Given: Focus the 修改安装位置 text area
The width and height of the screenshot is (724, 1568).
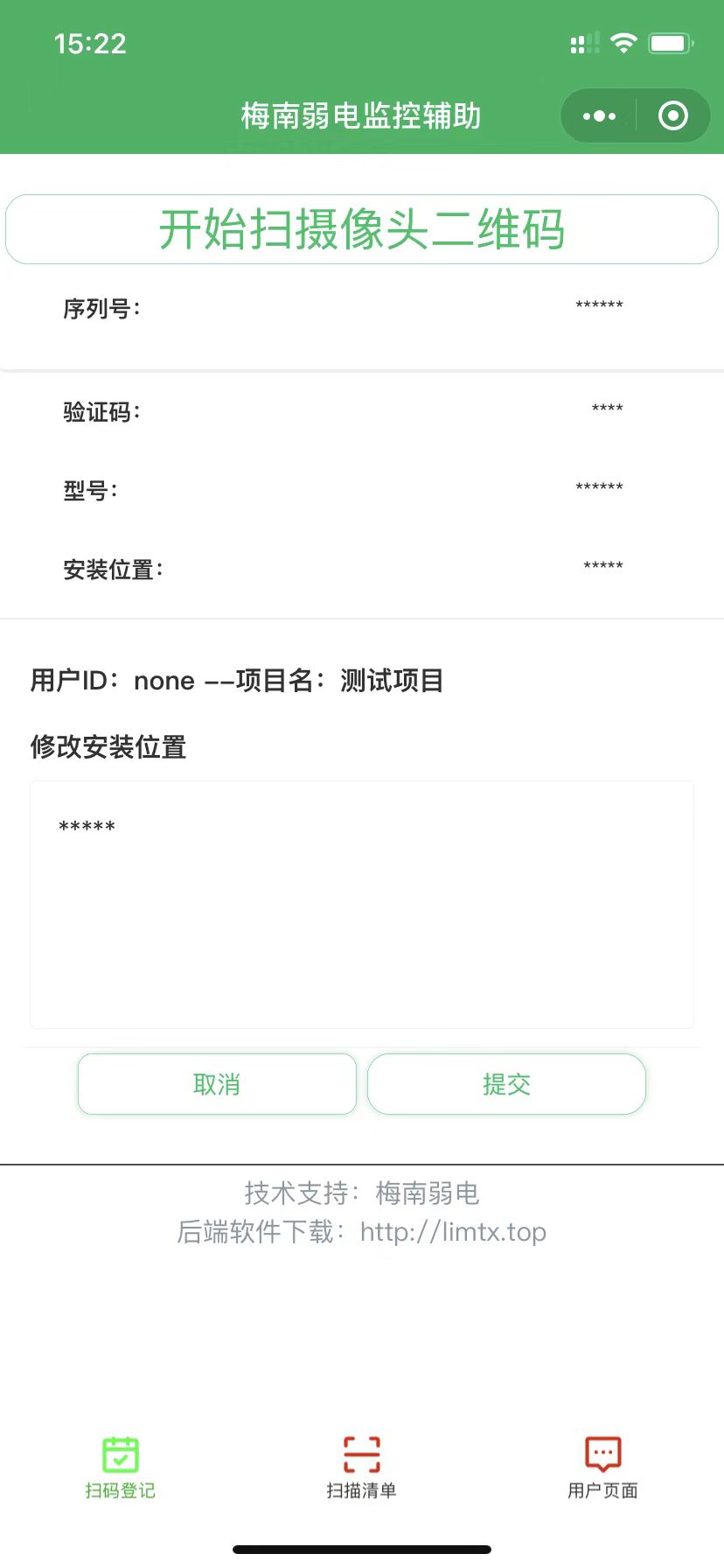Looking at the screenshot, I should (362, 905).
